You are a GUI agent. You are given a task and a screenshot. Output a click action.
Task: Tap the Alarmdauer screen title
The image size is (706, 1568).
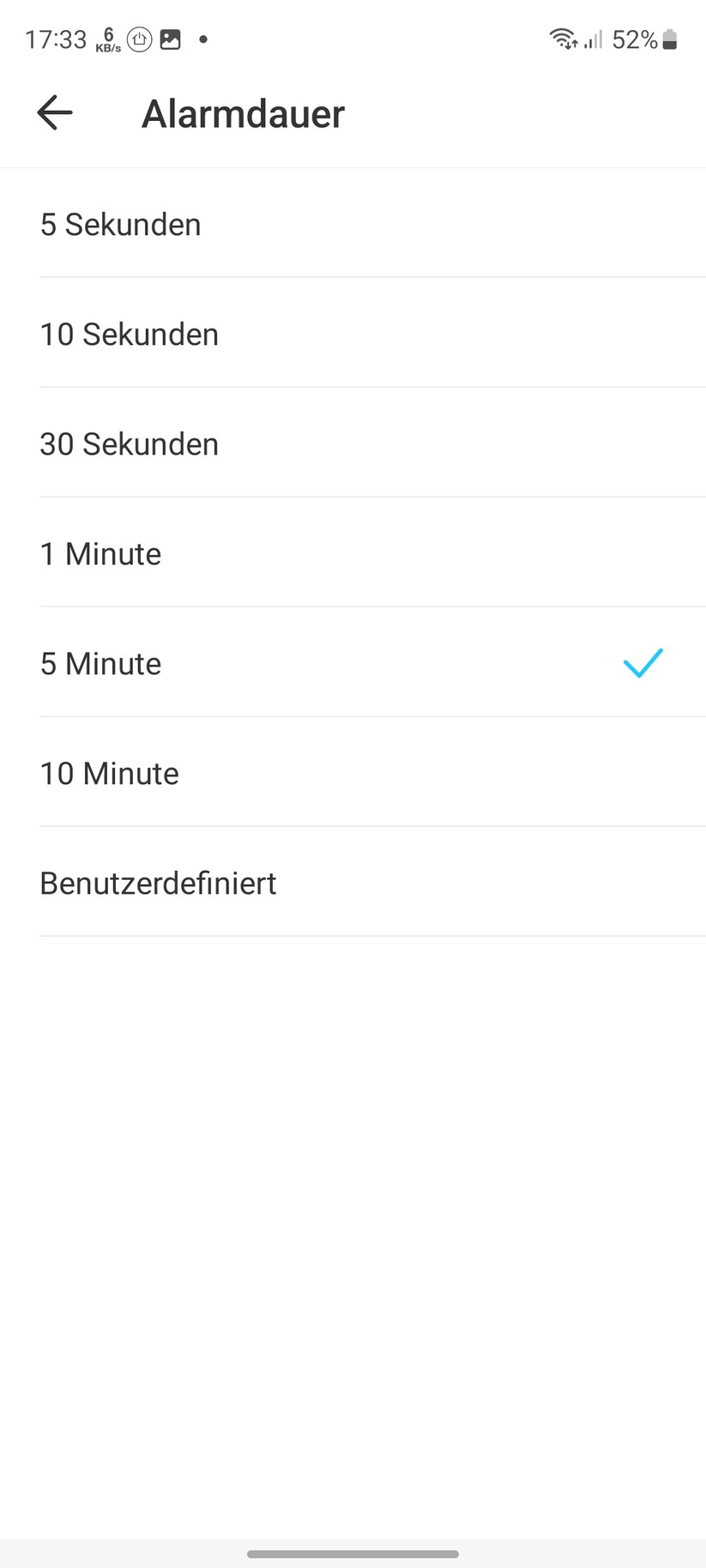point(243,112)
